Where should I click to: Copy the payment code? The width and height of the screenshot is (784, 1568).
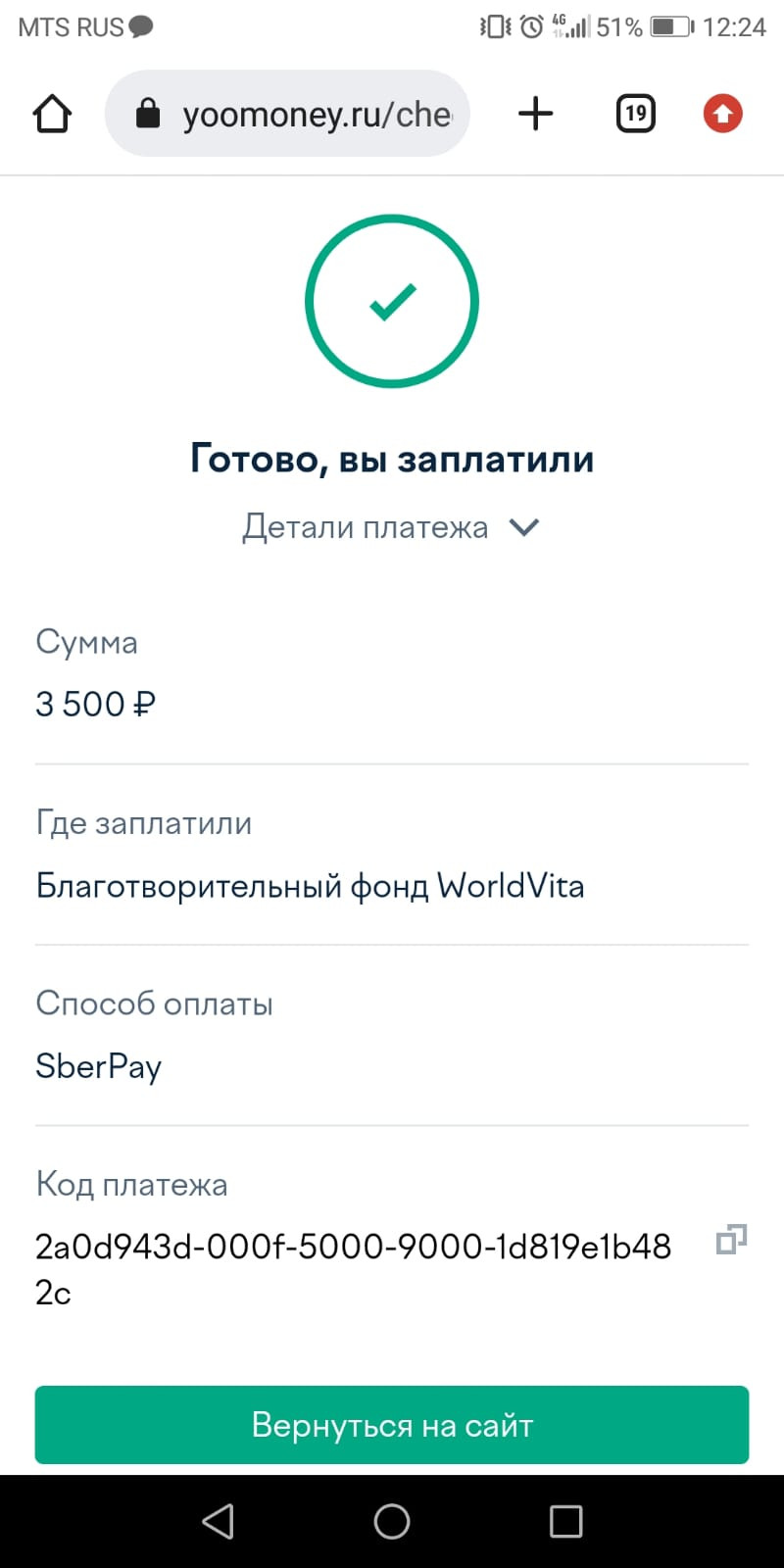731,1240
